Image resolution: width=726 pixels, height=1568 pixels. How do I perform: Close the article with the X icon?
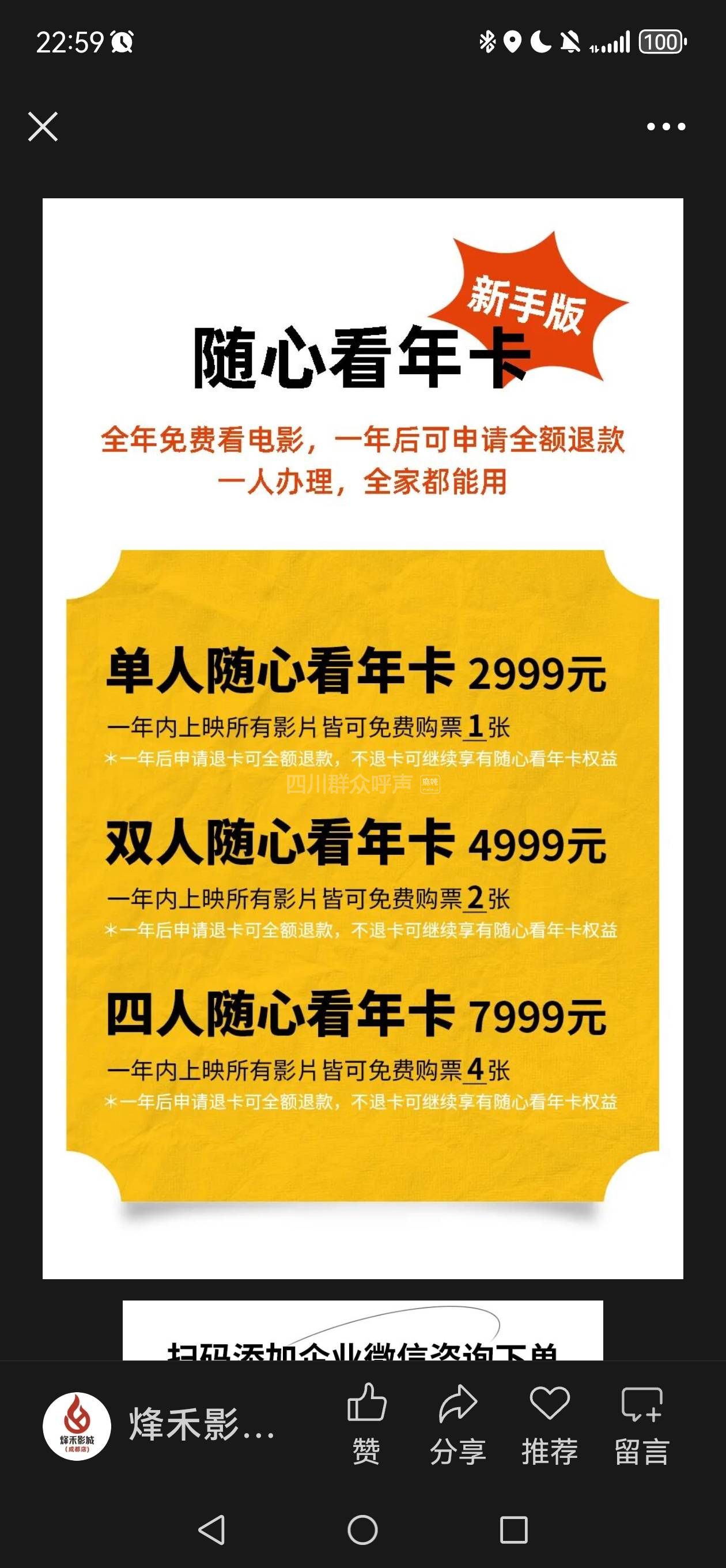click(43, 127)
